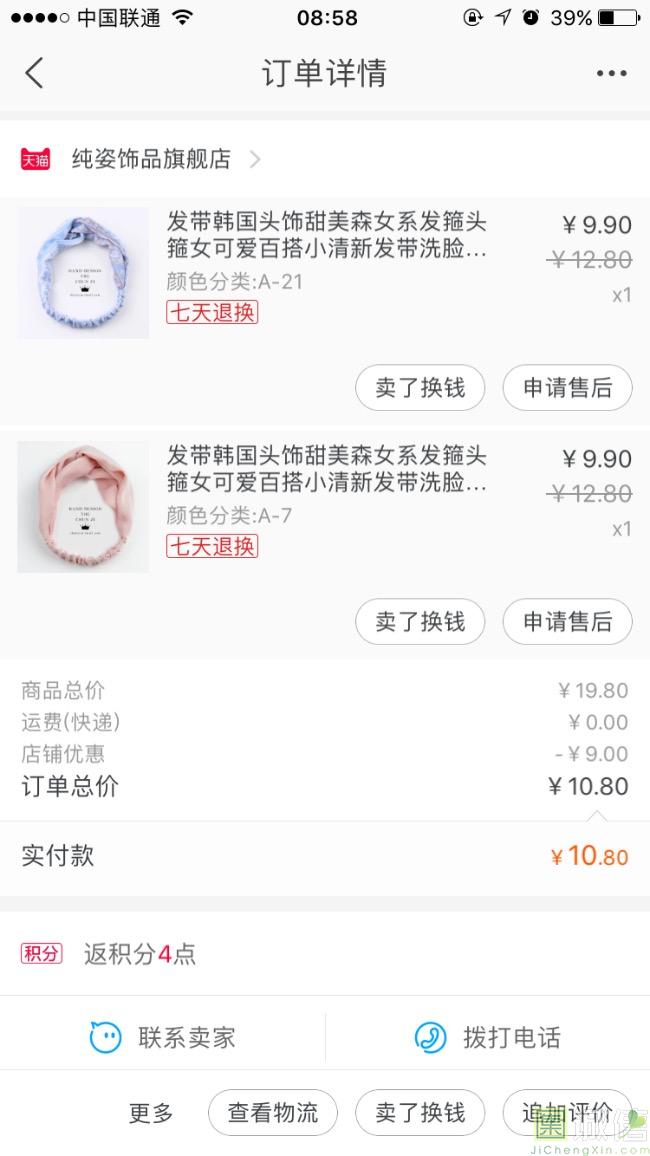The width and height of the screenshot is (650, 1156).
Task: Call the seller with 拨打电话
Action: point(487,1038)
